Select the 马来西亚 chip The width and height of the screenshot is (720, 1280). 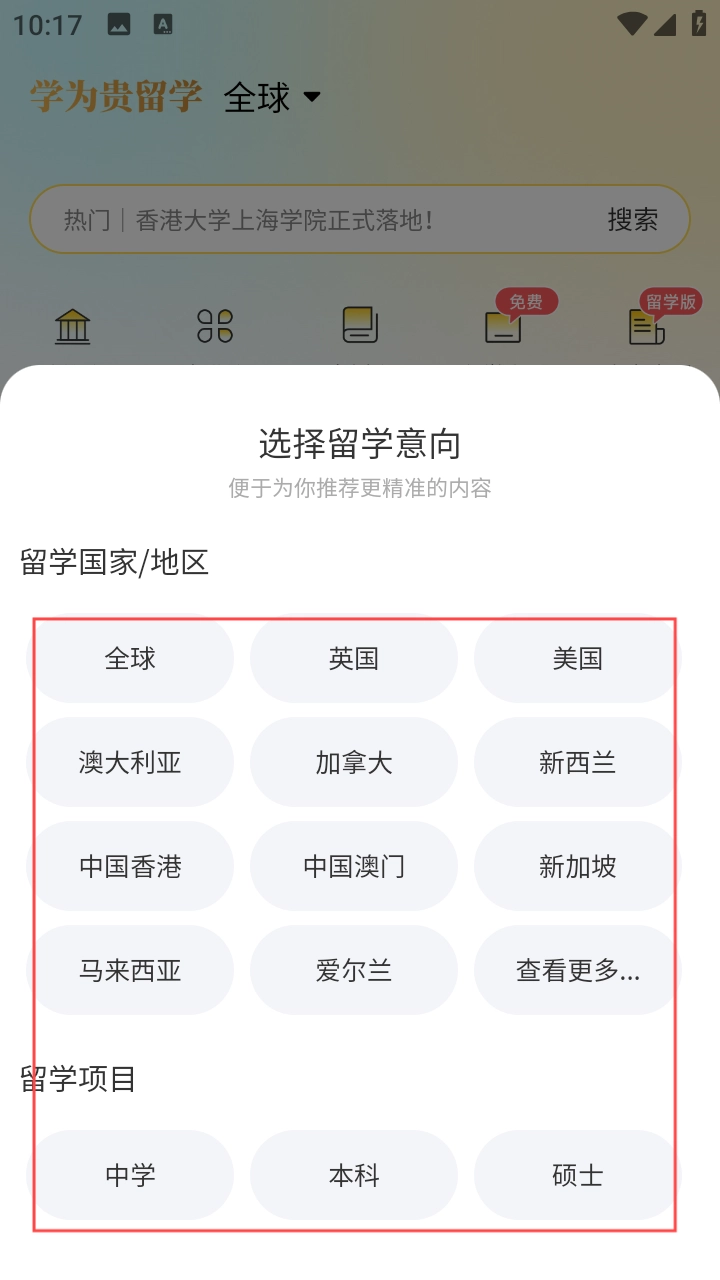(x=130, y=971)
